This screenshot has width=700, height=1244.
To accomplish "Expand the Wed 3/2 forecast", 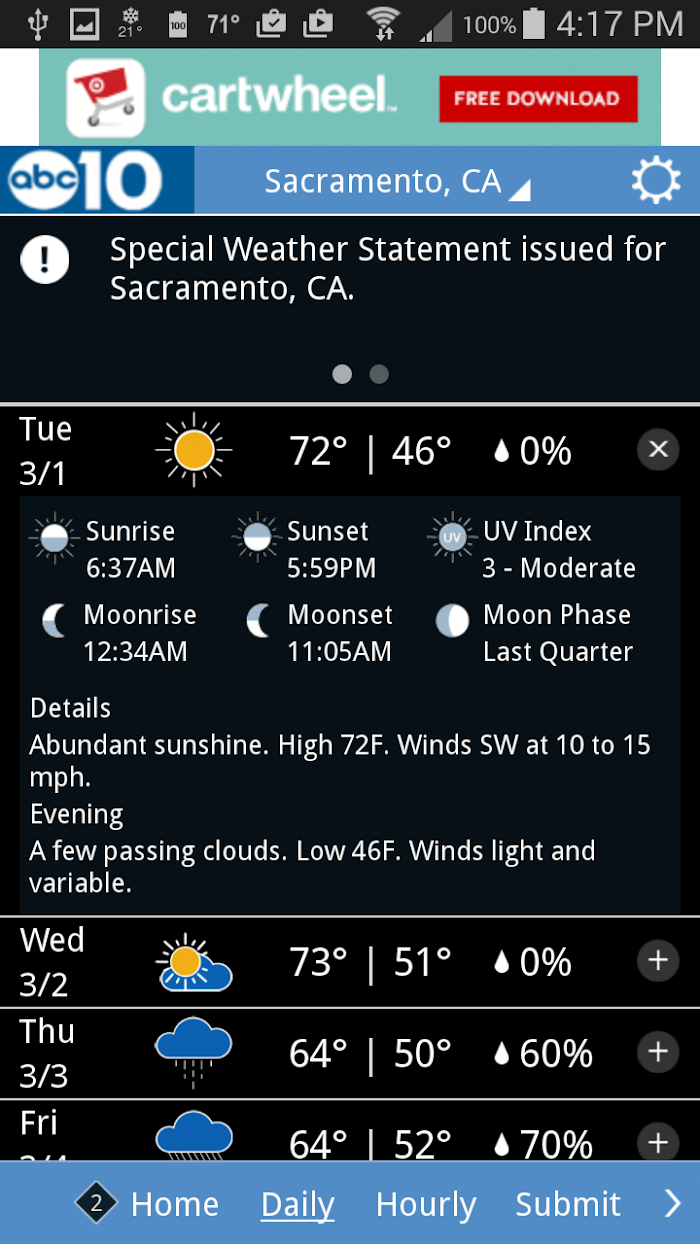I will click(658, 961).
